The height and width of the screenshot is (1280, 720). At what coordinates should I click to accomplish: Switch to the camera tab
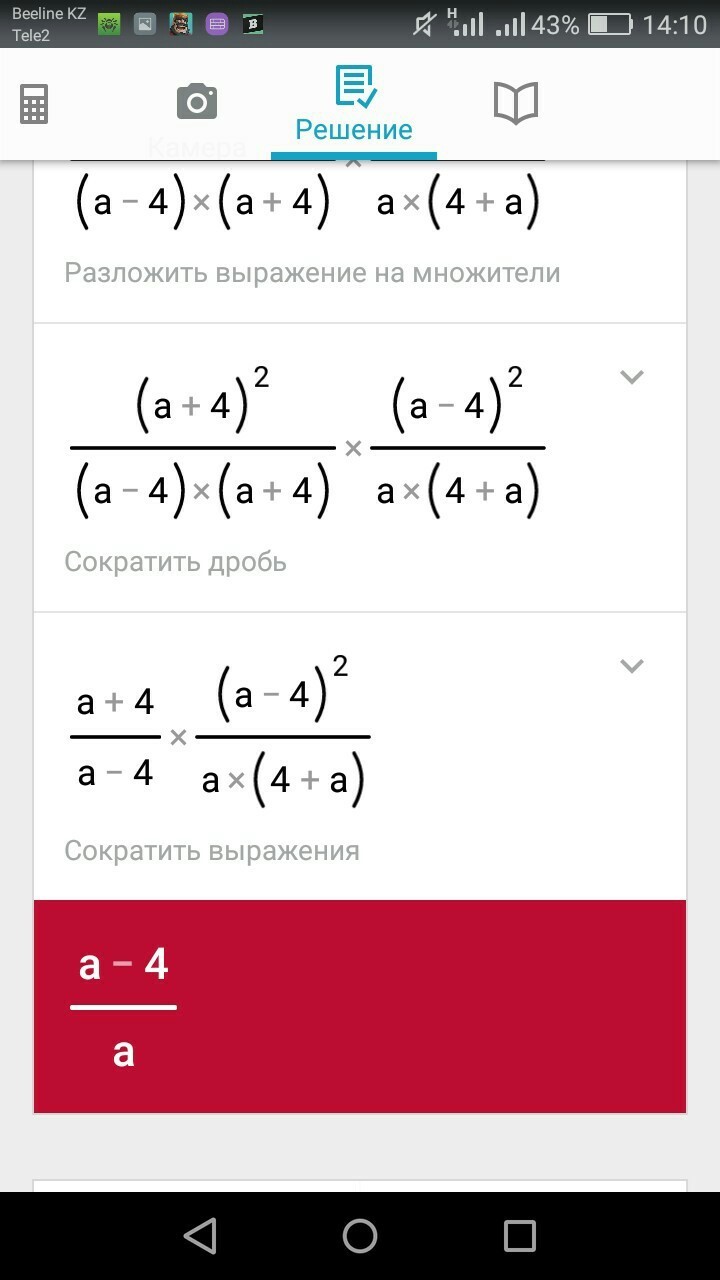click(x=197, y=103)
